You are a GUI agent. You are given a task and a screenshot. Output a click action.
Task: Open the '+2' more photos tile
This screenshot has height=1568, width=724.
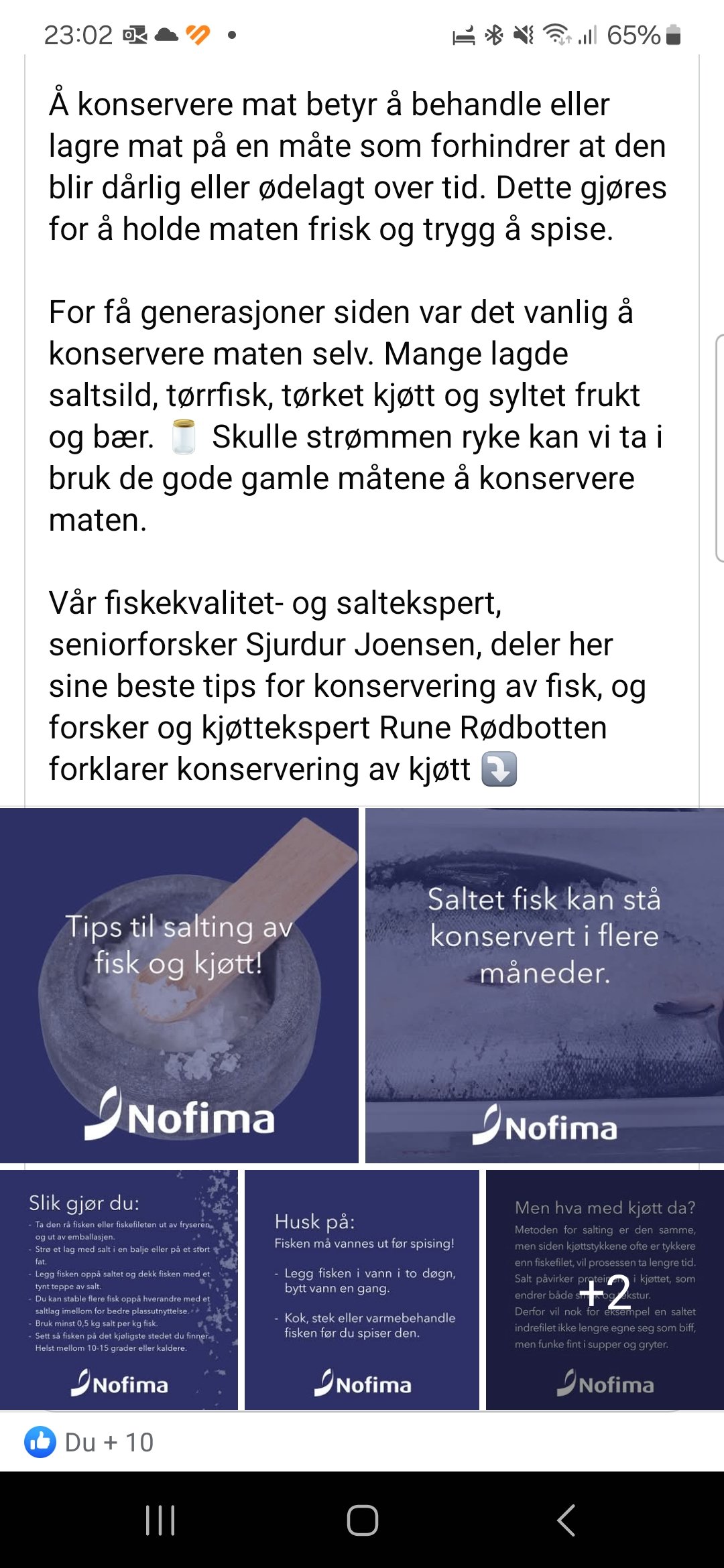tap(605, 1290)
